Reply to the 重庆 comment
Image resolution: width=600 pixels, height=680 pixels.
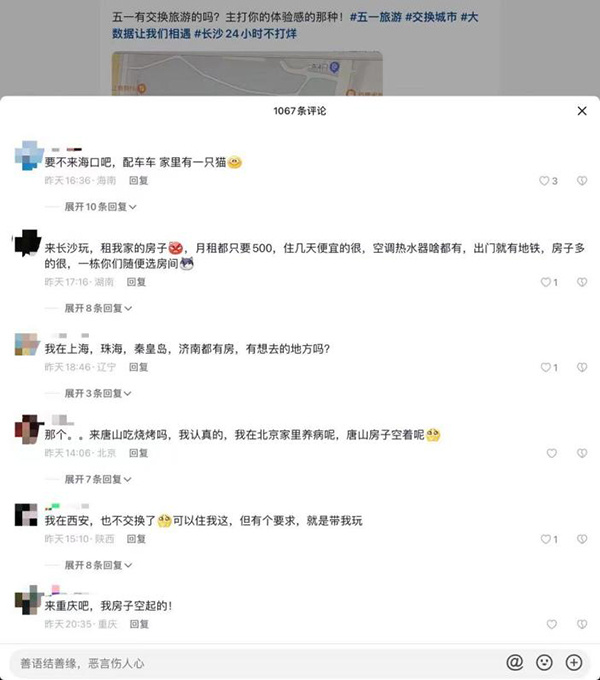tap(139, 624)
